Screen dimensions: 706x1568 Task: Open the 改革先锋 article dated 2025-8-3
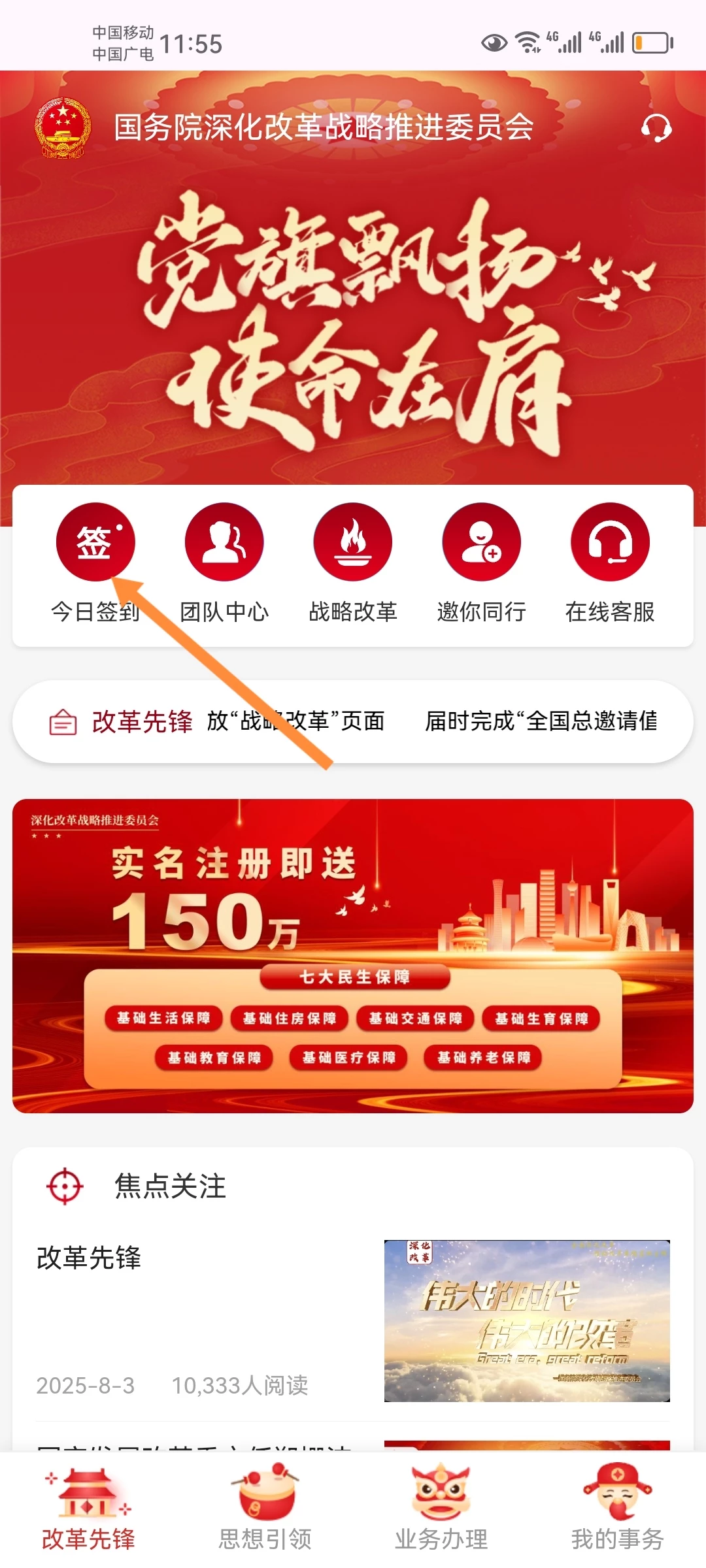pos(353,1320)
